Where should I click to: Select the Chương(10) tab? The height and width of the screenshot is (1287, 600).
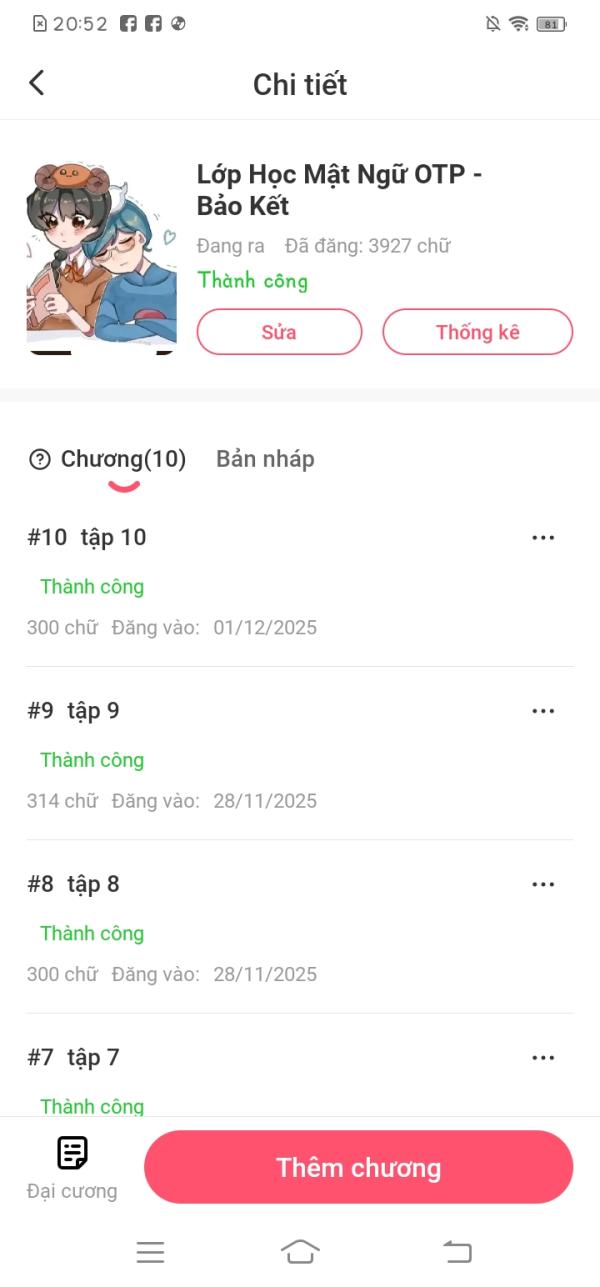click(123, 459)
